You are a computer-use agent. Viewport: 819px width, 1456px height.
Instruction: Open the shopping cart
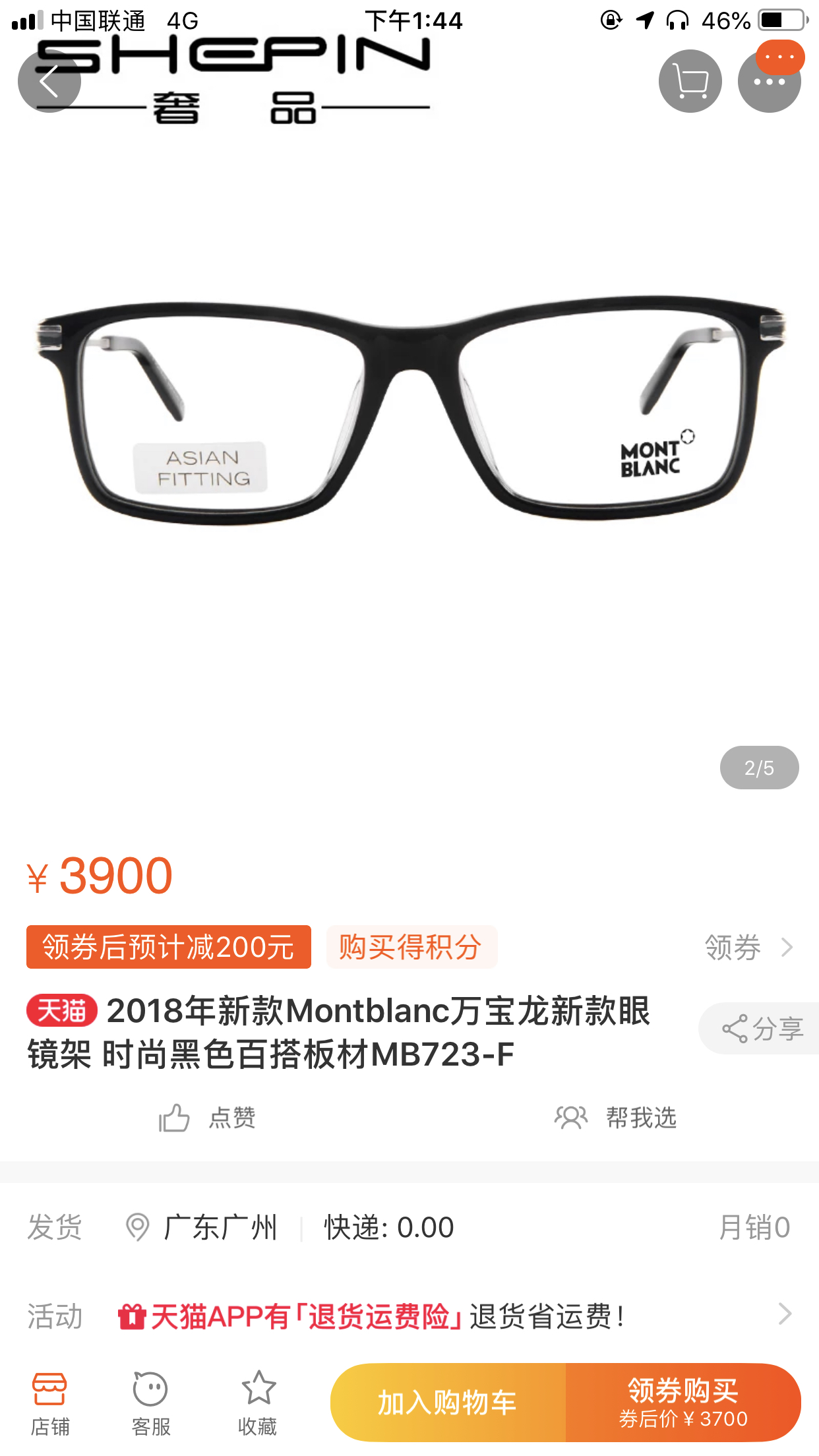click(690, 81)
